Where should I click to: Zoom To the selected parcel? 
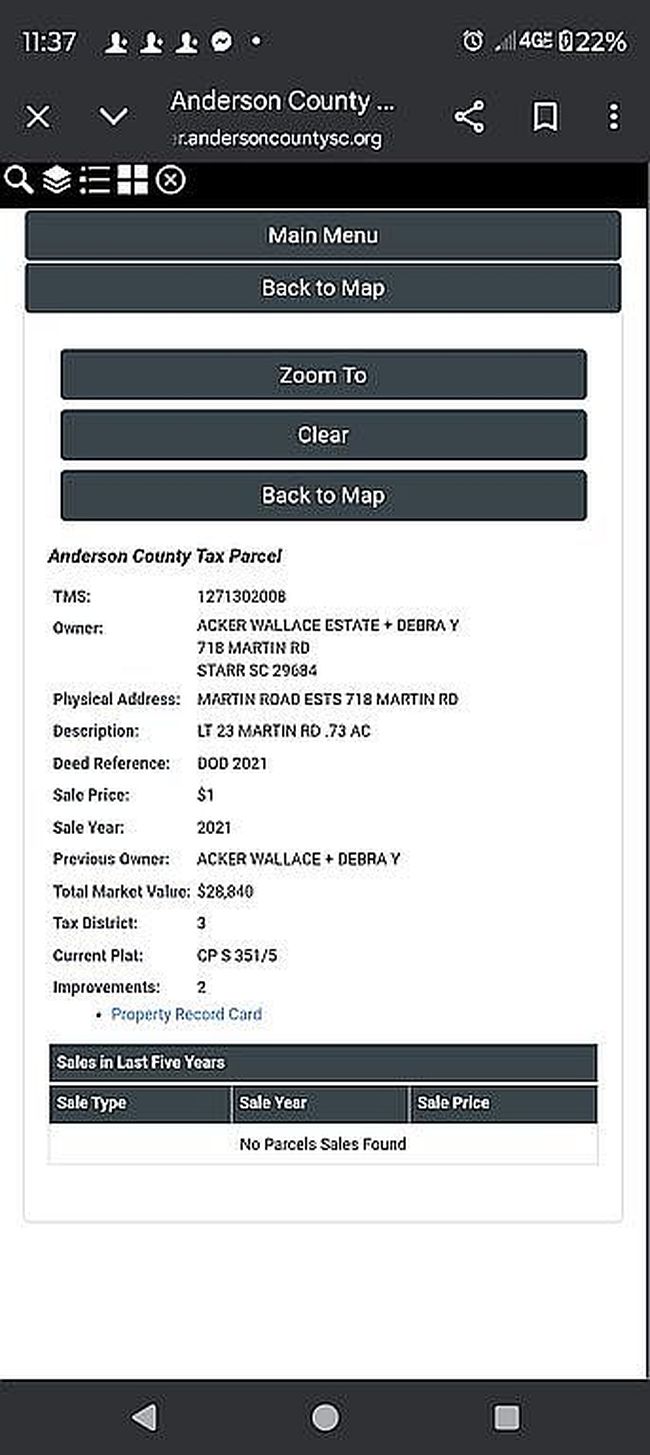[323, 375]
